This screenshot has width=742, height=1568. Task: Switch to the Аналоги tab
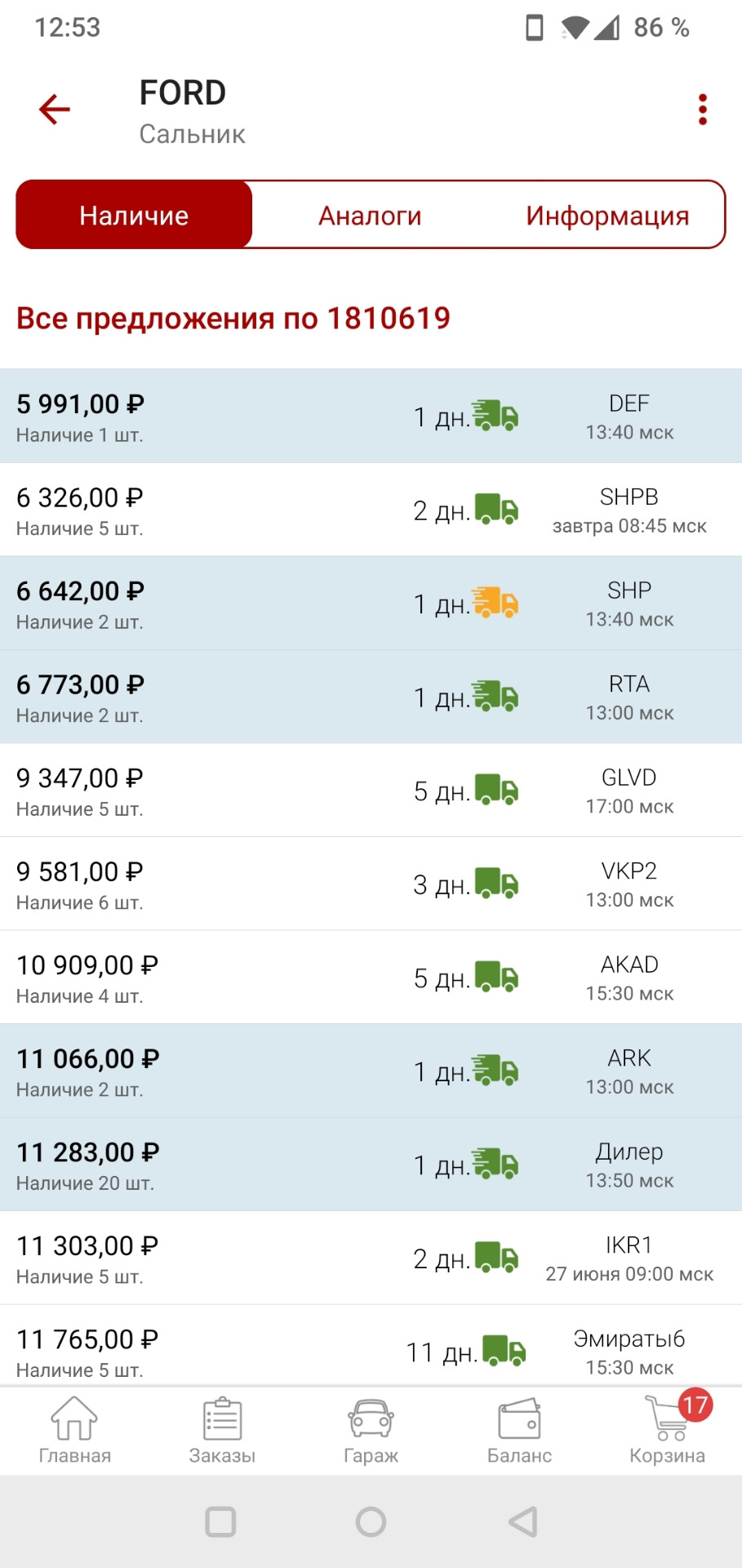[370, 216]
